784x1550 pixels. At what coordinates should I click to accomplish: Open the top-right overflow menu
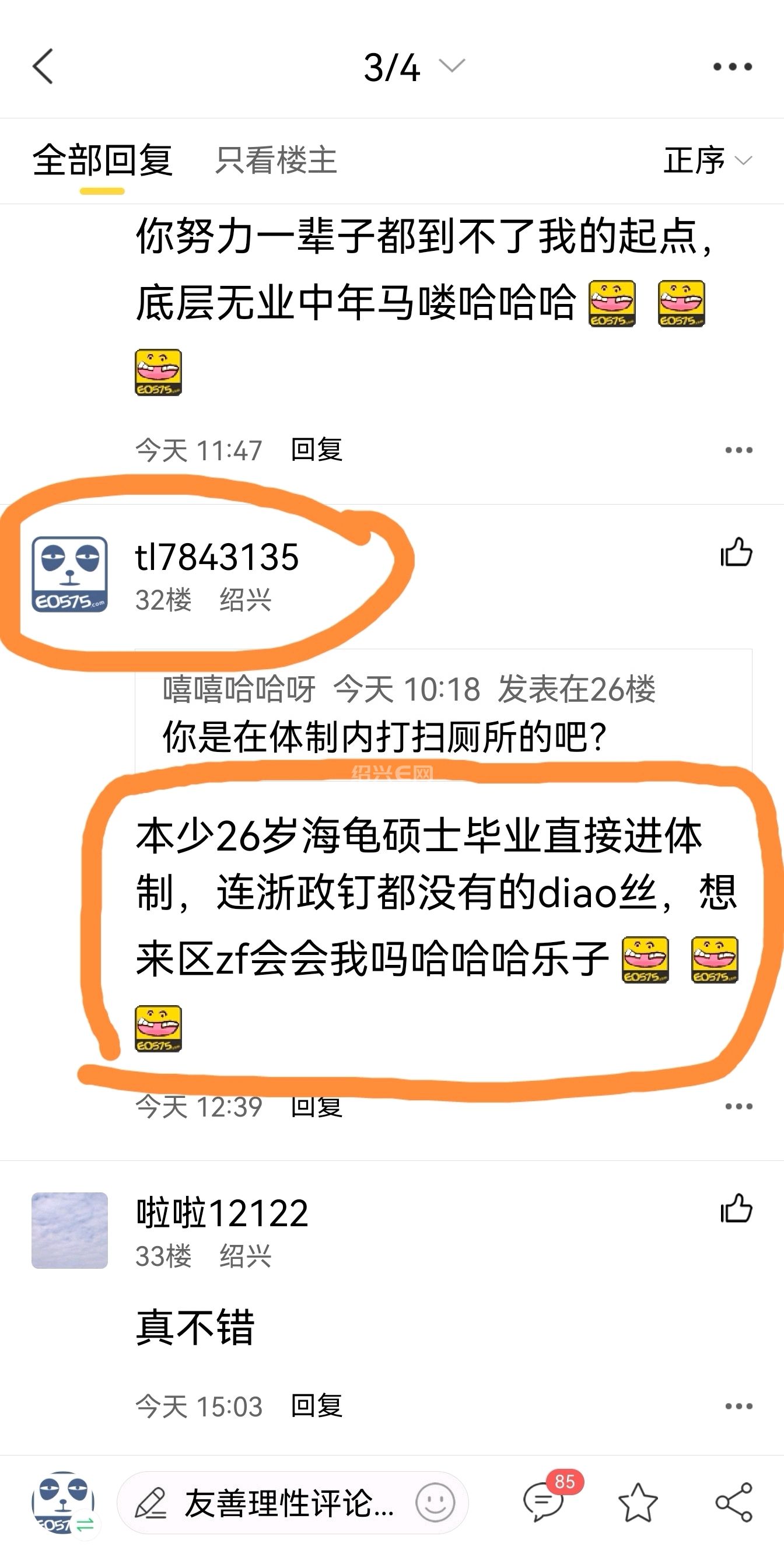point(732,66)
